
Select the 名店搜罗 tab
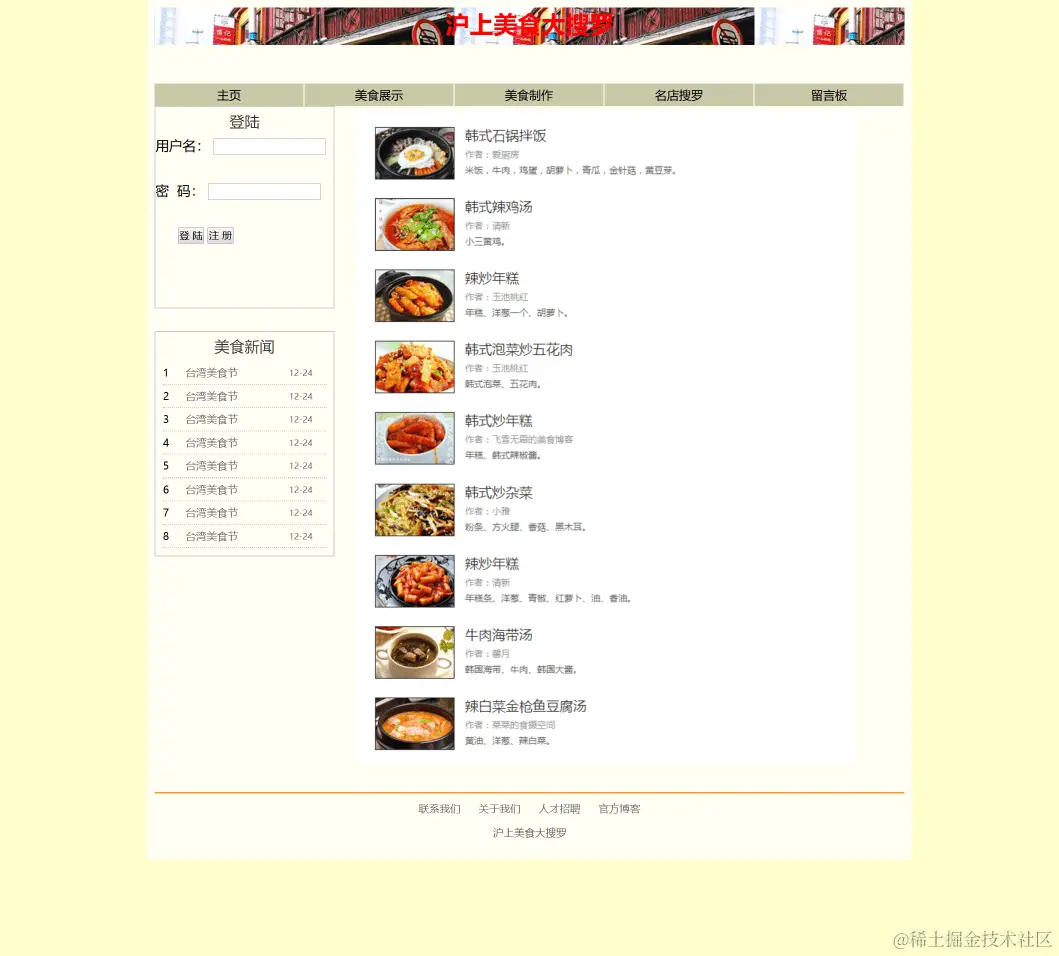tap(679, 96)
